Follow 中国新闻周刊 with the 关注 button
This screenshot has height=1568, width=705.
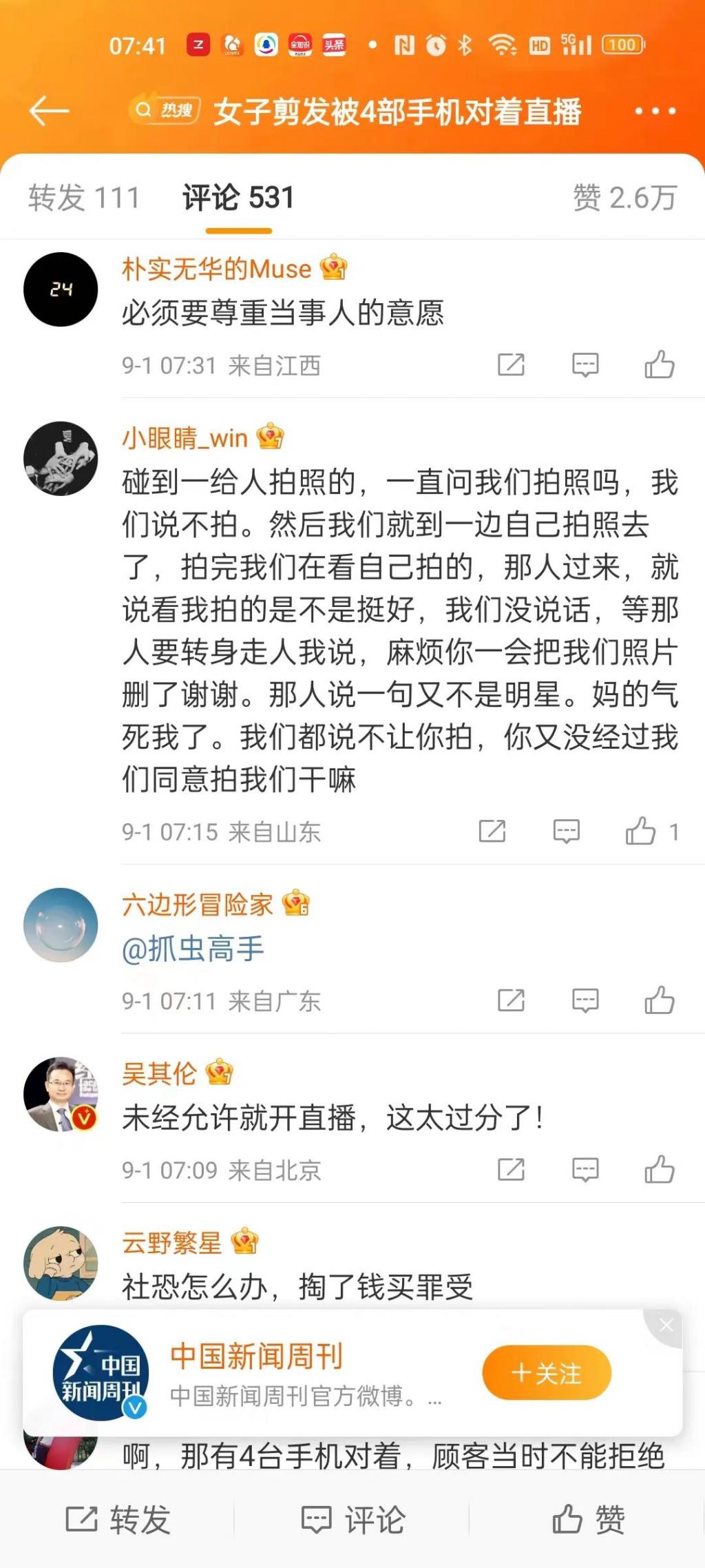click(x=547, y=1374)
